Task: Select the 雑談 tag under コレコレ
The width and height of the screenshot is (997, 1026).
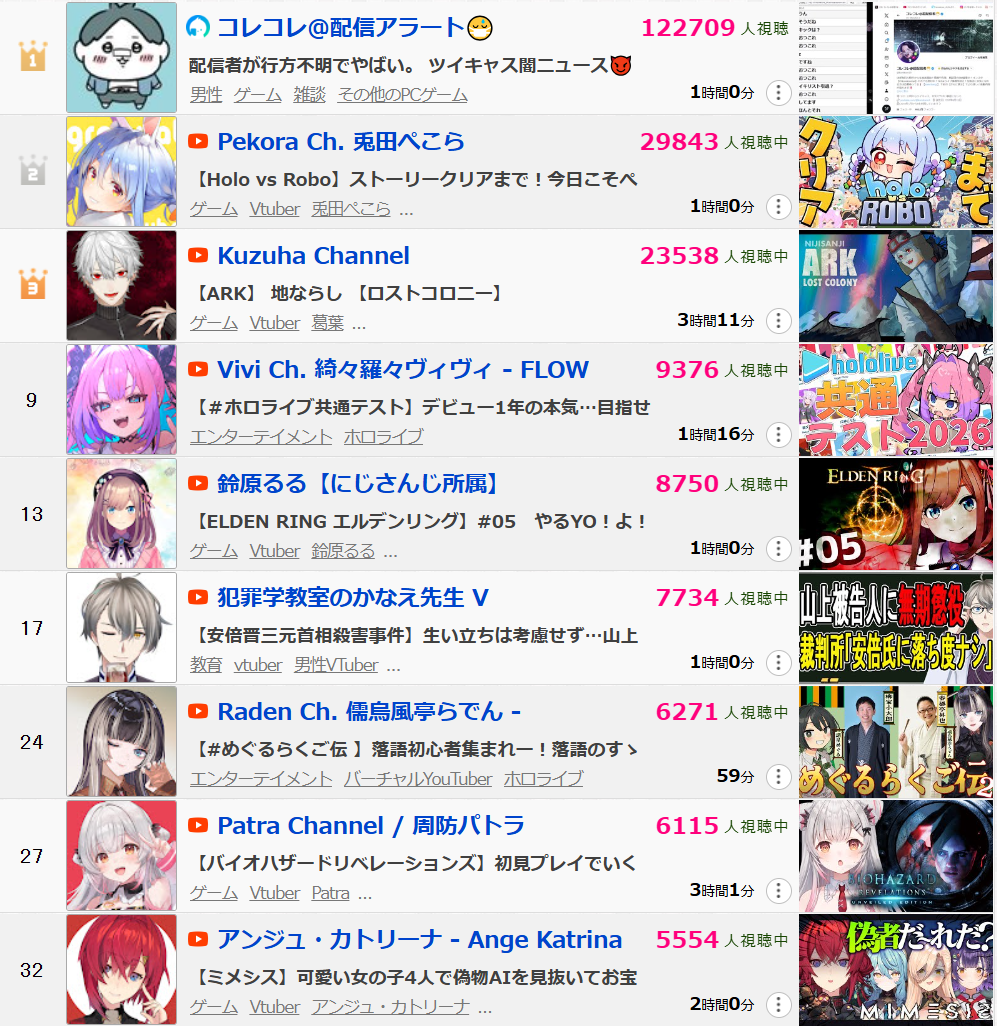Action: 309,95
